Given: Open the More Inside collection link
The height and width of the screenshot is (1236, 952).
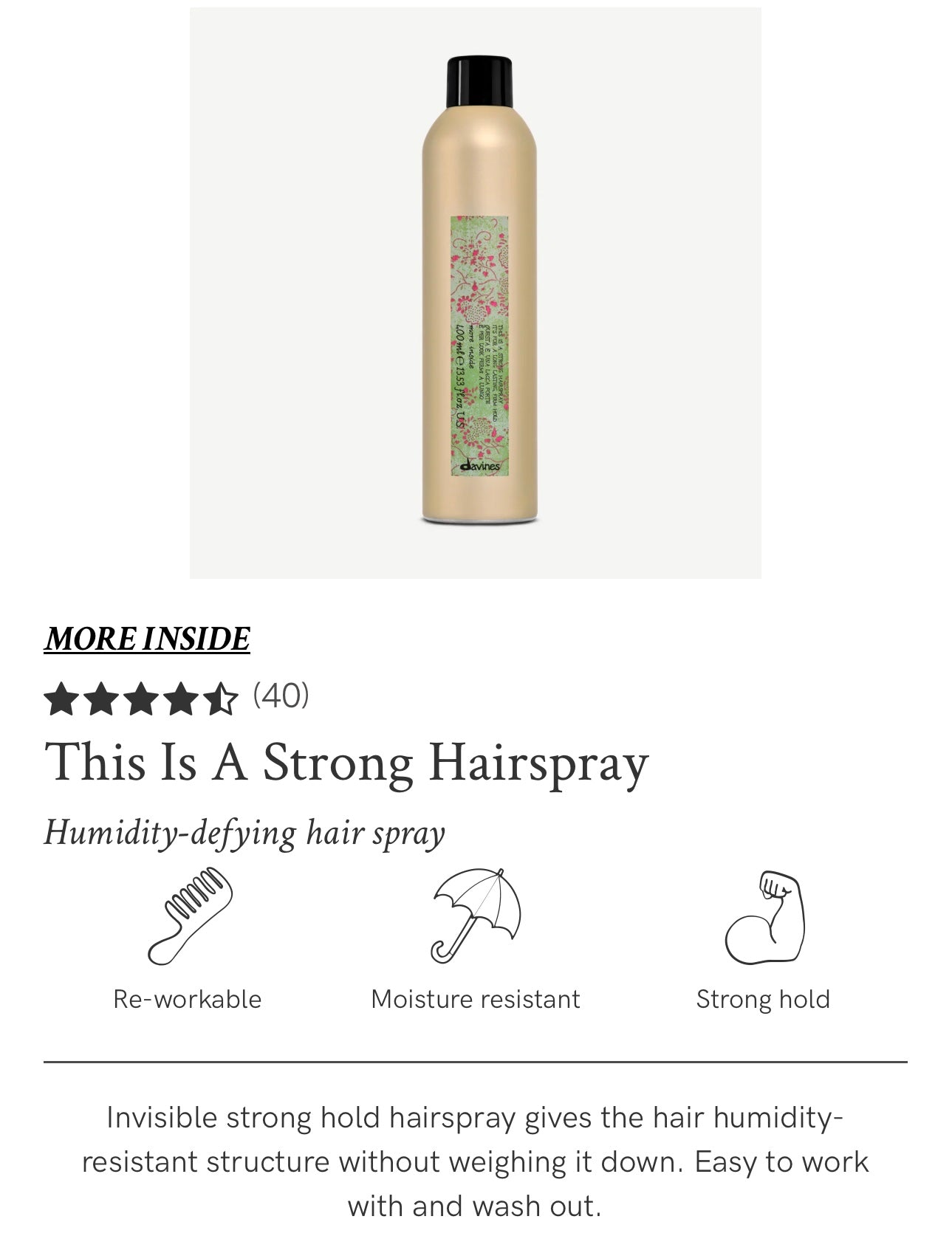Looking at the screenshot, I should 147,639.
